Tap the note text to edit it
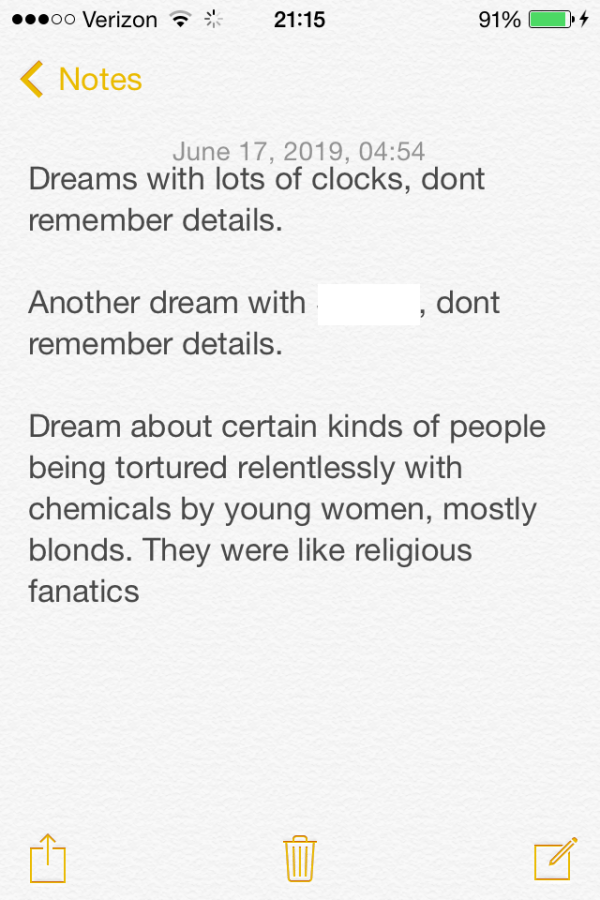Screen dimensions: 600x900 point(285,467)
